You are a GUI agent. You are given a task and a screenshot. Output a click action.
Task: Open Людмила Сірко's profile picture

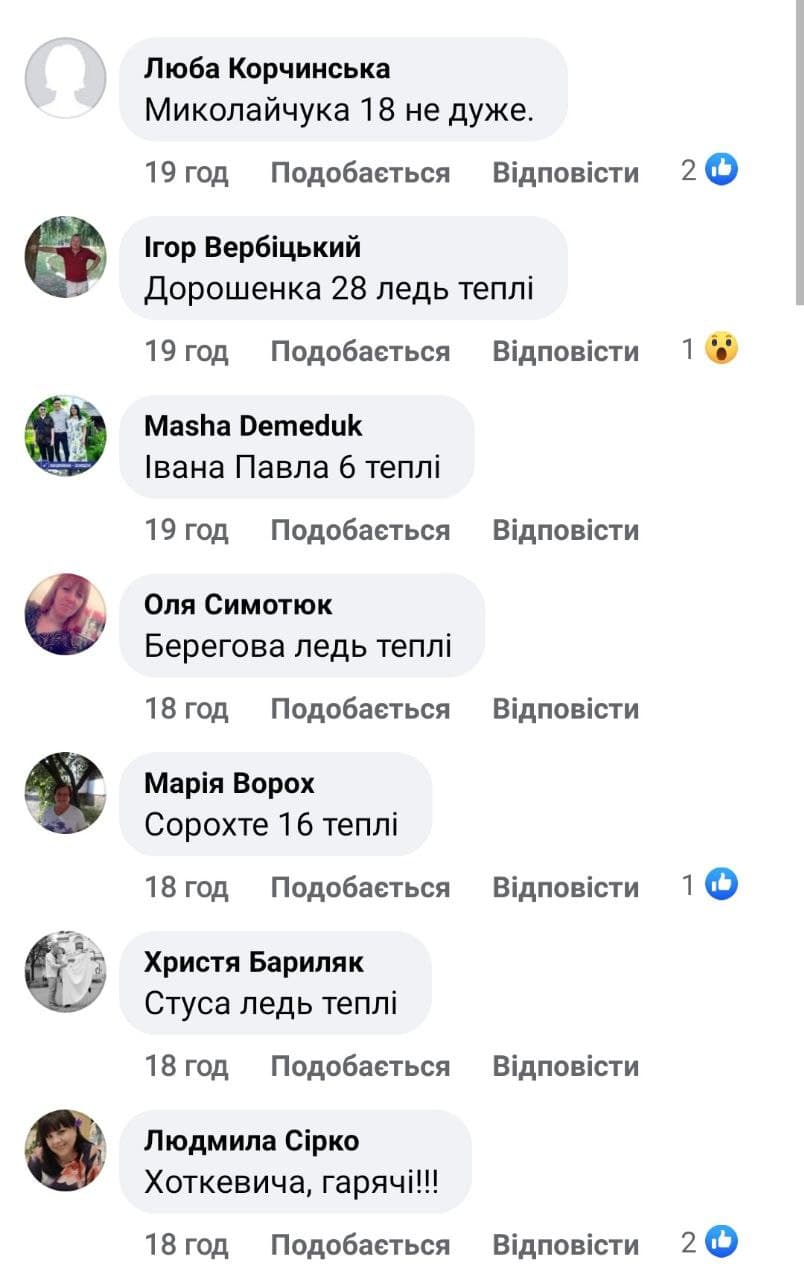pos(65,1150)
